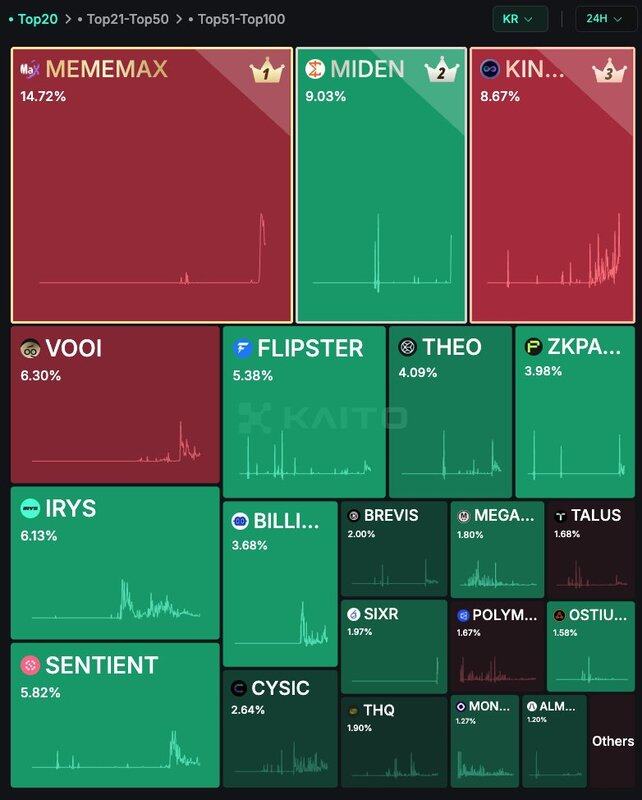Screen dimensions: 642x800
Task: Select the Top51-Top100 tab
Action: pos(241,18)
